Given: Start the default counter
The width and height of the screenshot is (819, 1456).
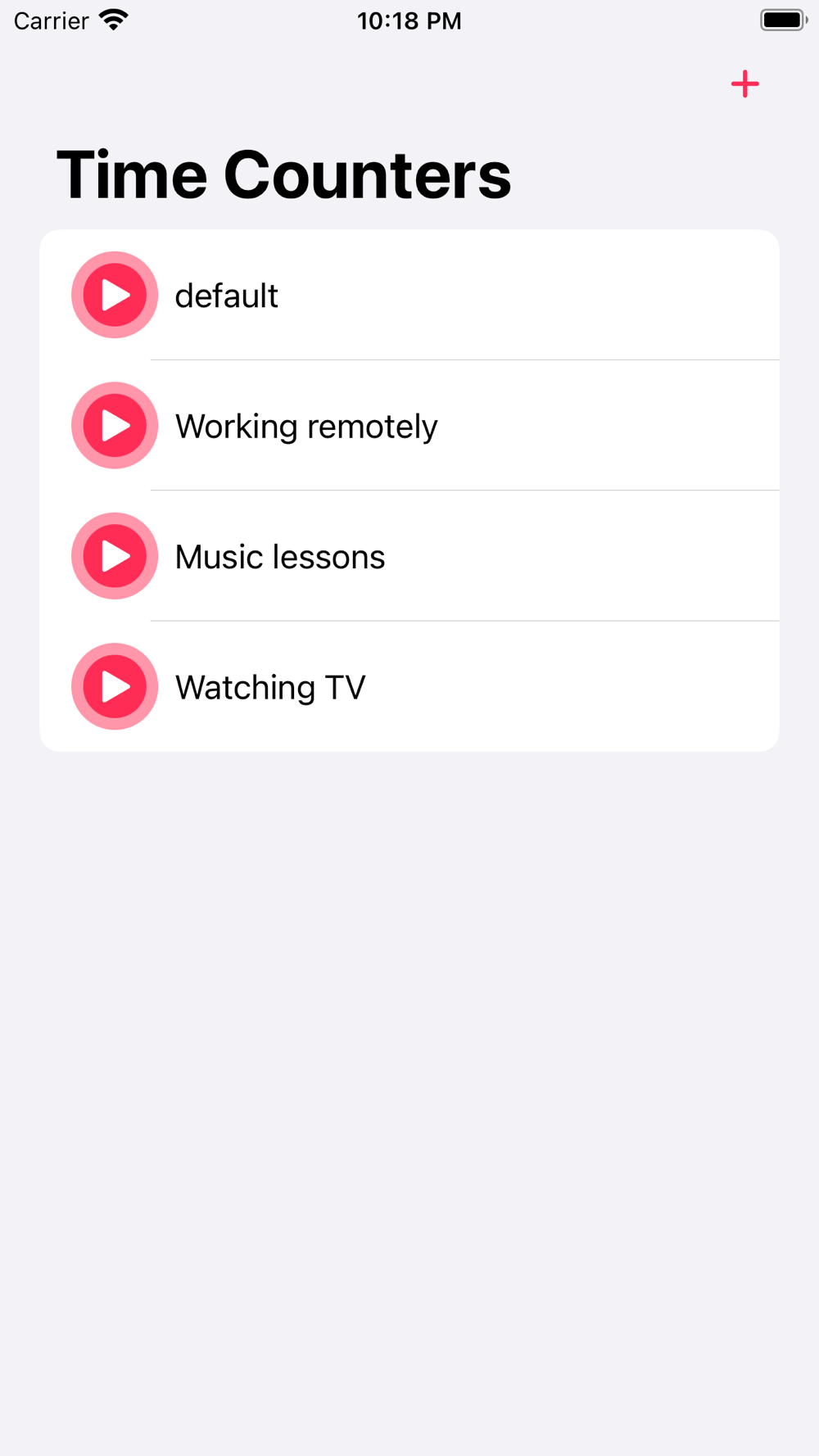Looking at the screenshot, I should pyautogui.click(x=115, y=295).
